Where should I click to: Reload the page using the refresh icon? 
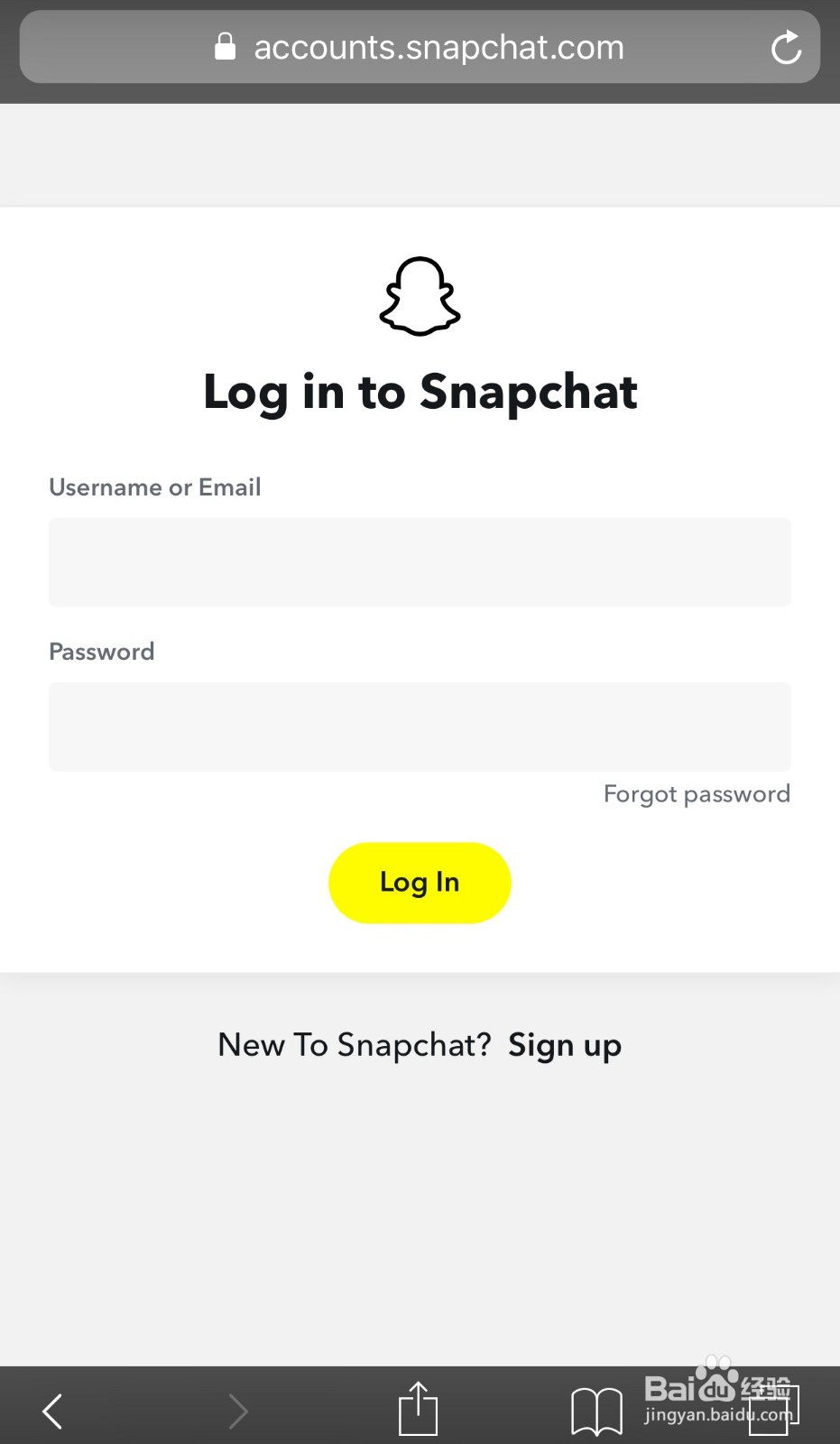(x=785, y=47)
